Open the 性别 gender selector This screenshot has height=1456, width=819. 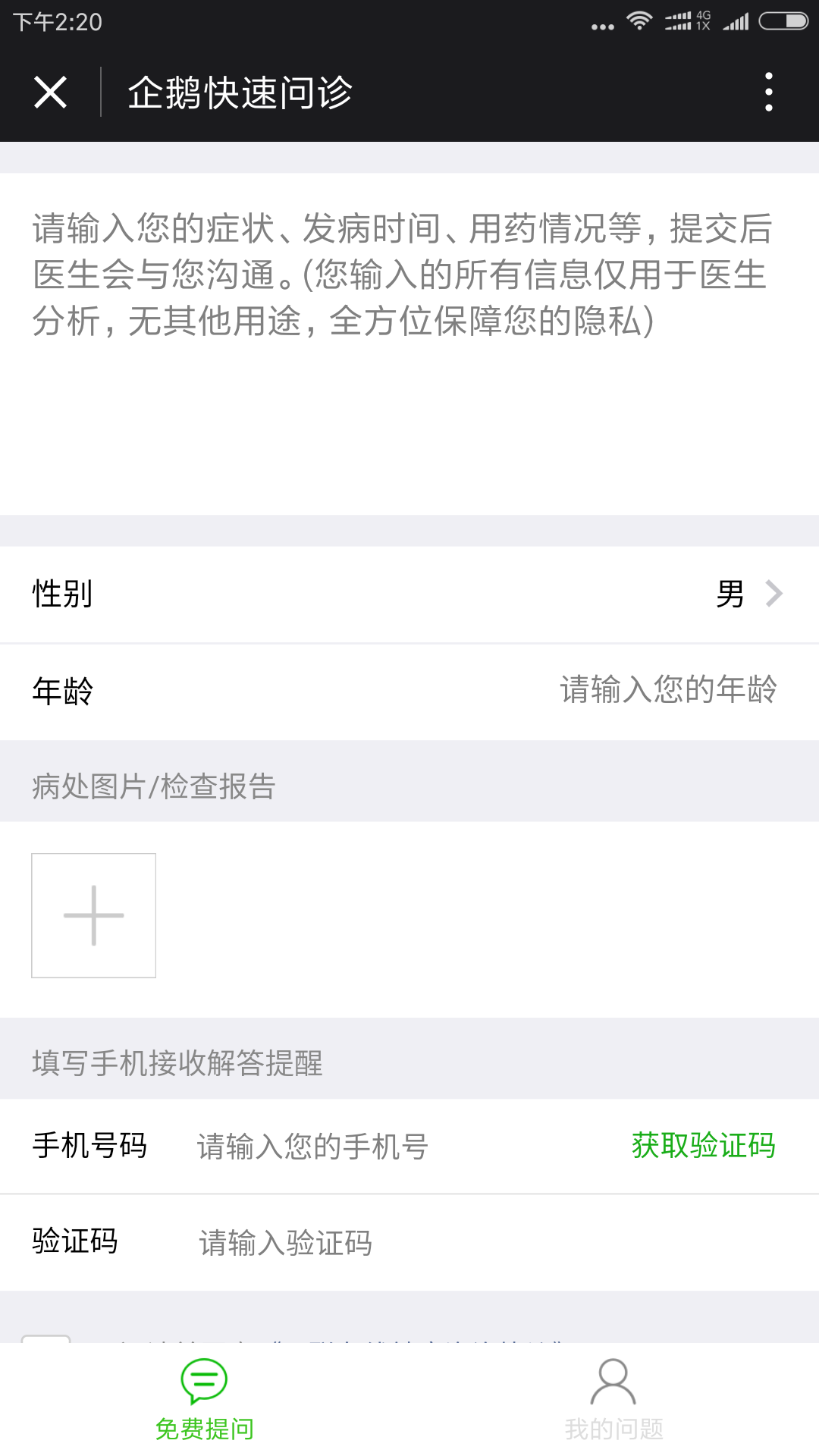pos(409,594)
